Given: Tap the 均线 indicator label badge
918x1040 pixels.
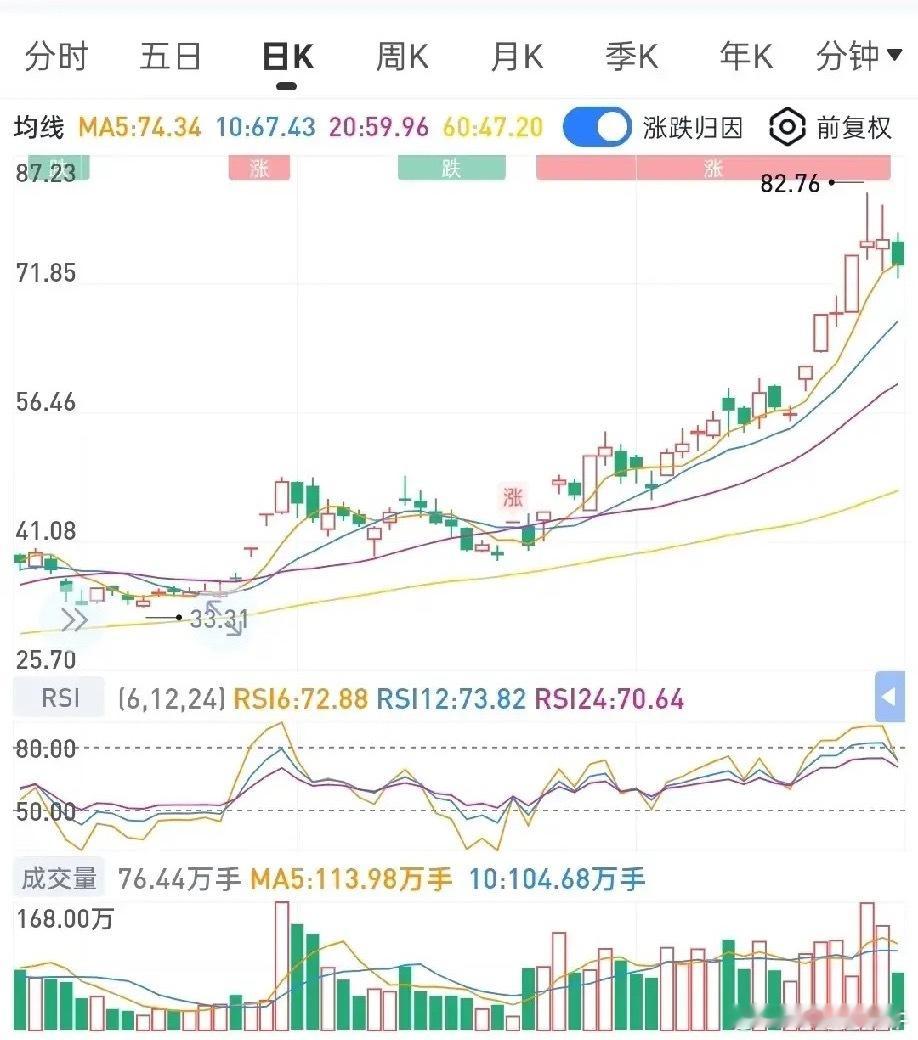Looking at the screenshot, I should pos(43,127).
